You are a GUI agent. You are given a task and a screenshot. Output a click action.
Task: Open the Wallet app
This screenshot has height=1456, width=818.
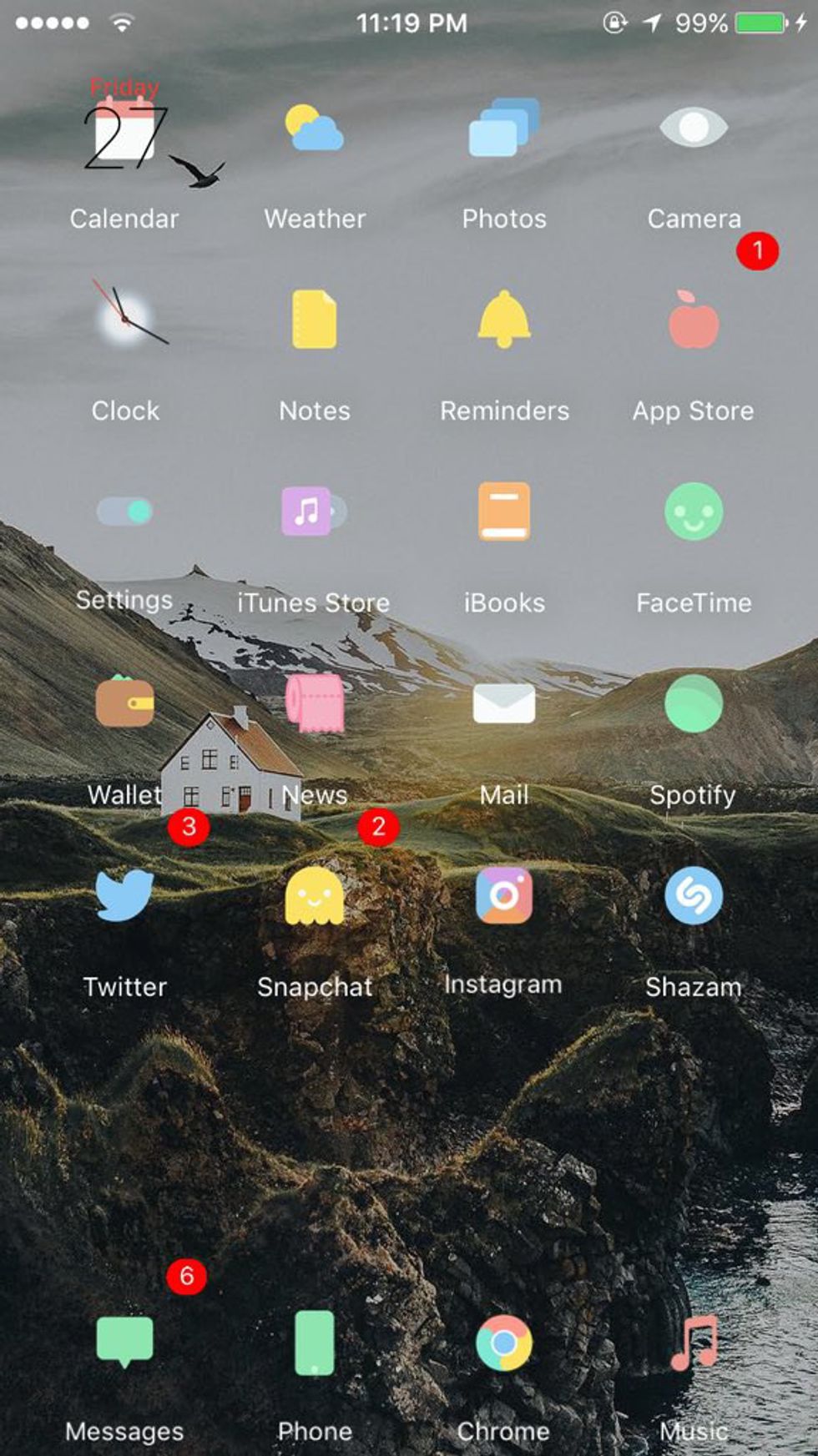click(x=124, y=703)
